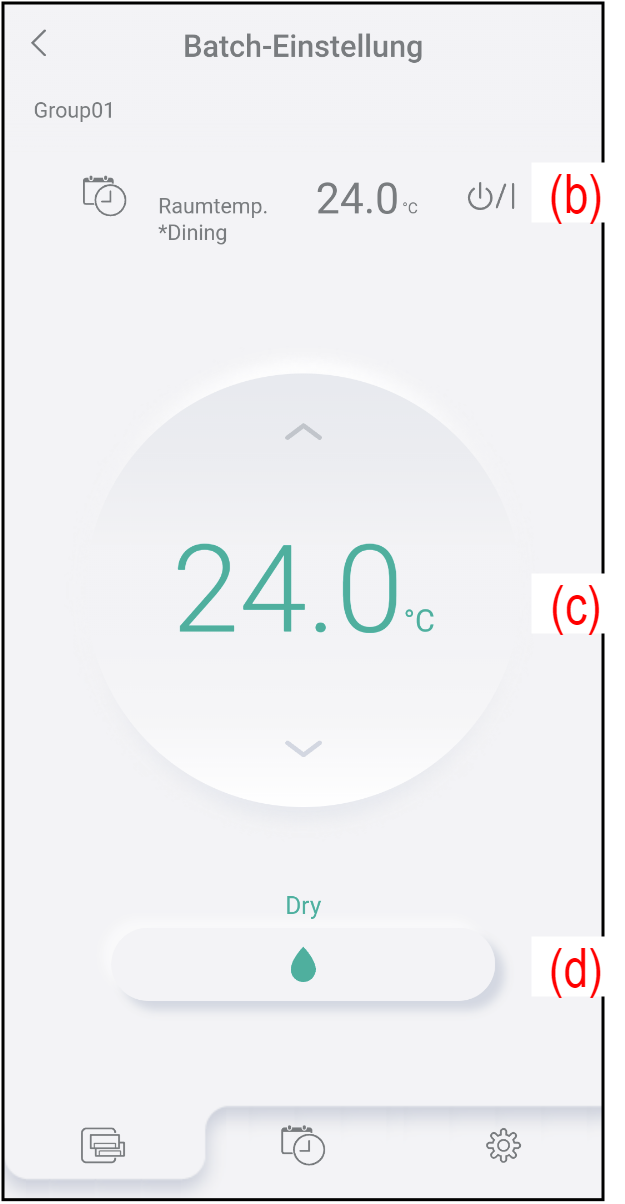Tap the Dry mode button
This screenshot has width=625, height=1204.
pyautogui.click(x=303, y=964)
